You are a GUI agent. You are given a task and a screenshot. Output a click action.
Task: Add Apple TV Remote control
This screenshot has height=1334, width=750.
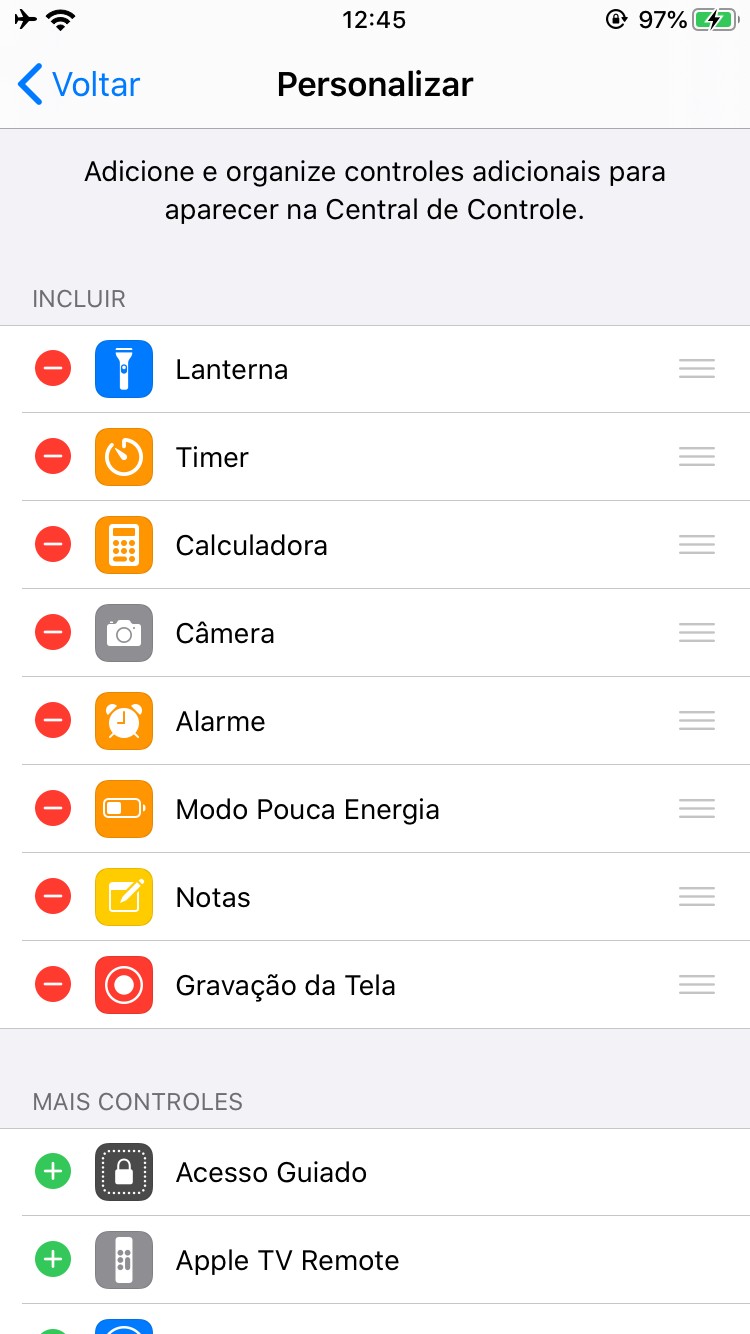pos(53,1260)
